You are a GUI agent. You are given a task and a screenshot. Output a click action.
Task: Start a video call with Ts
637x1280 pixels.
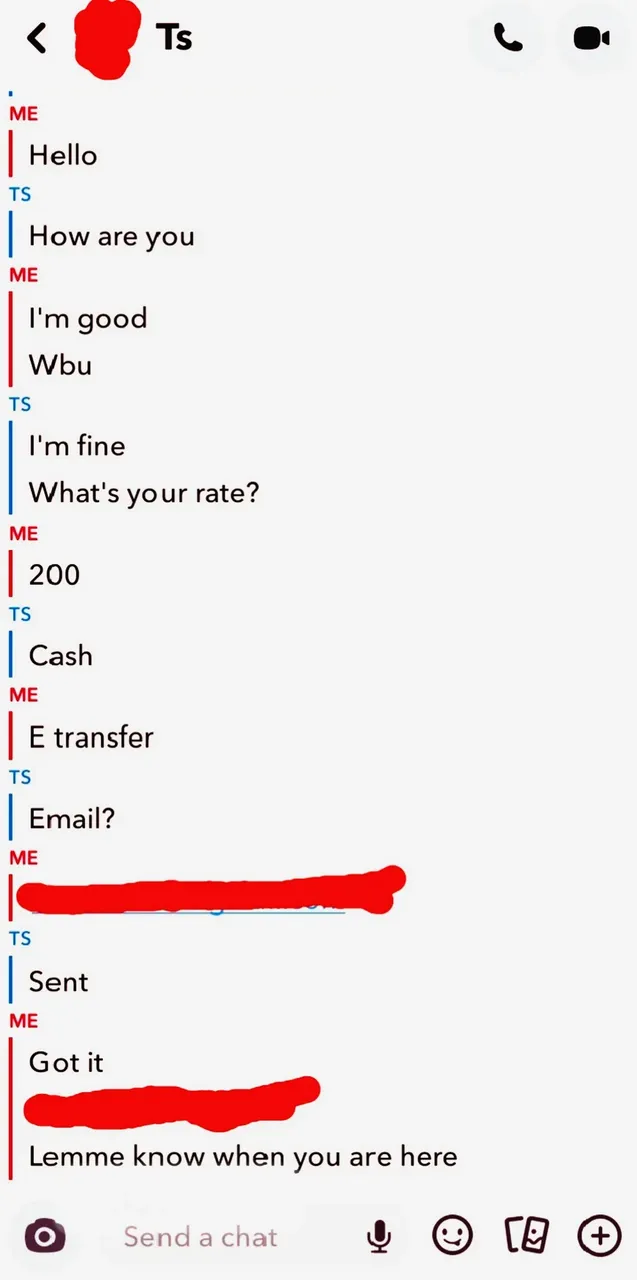(x=592, y=38)
